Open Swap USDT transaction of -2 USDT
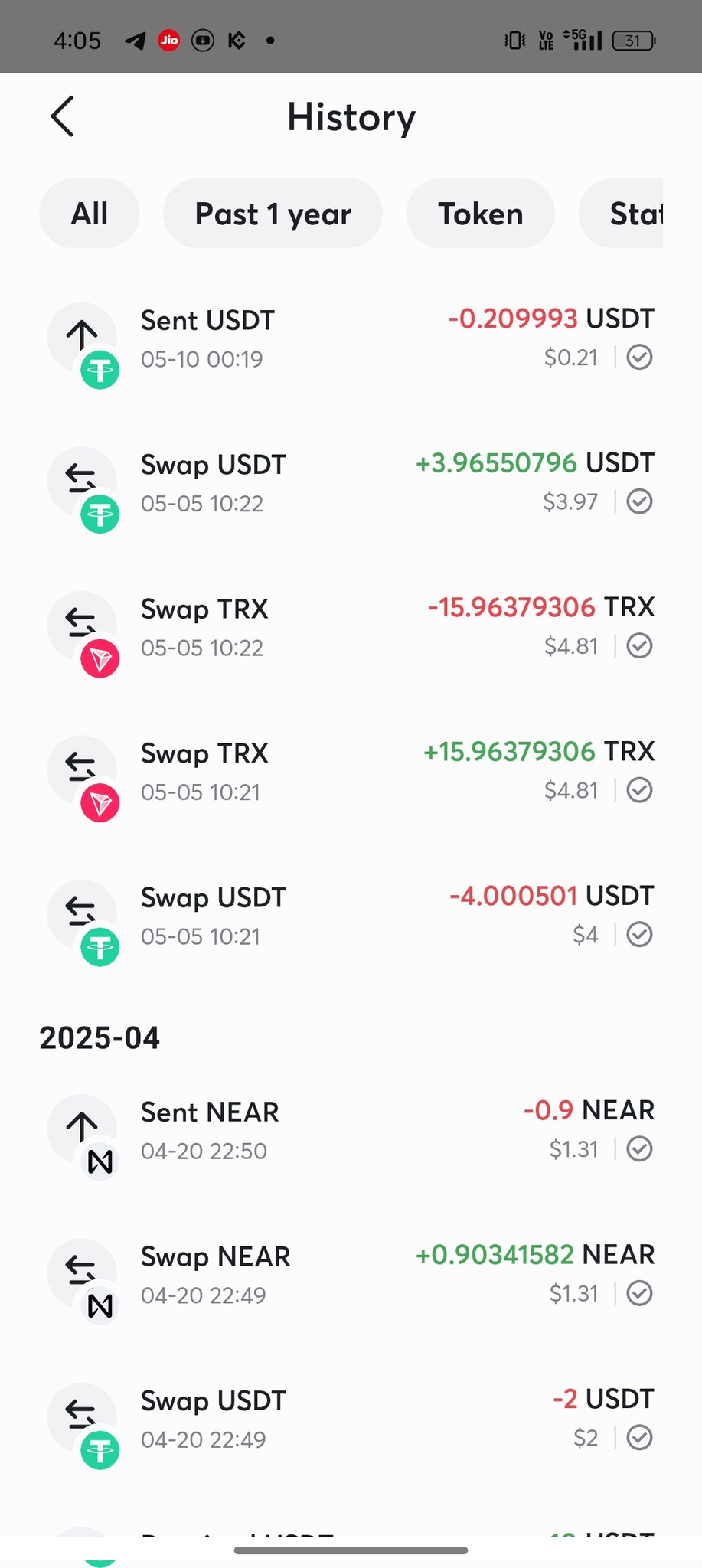 351,1419
